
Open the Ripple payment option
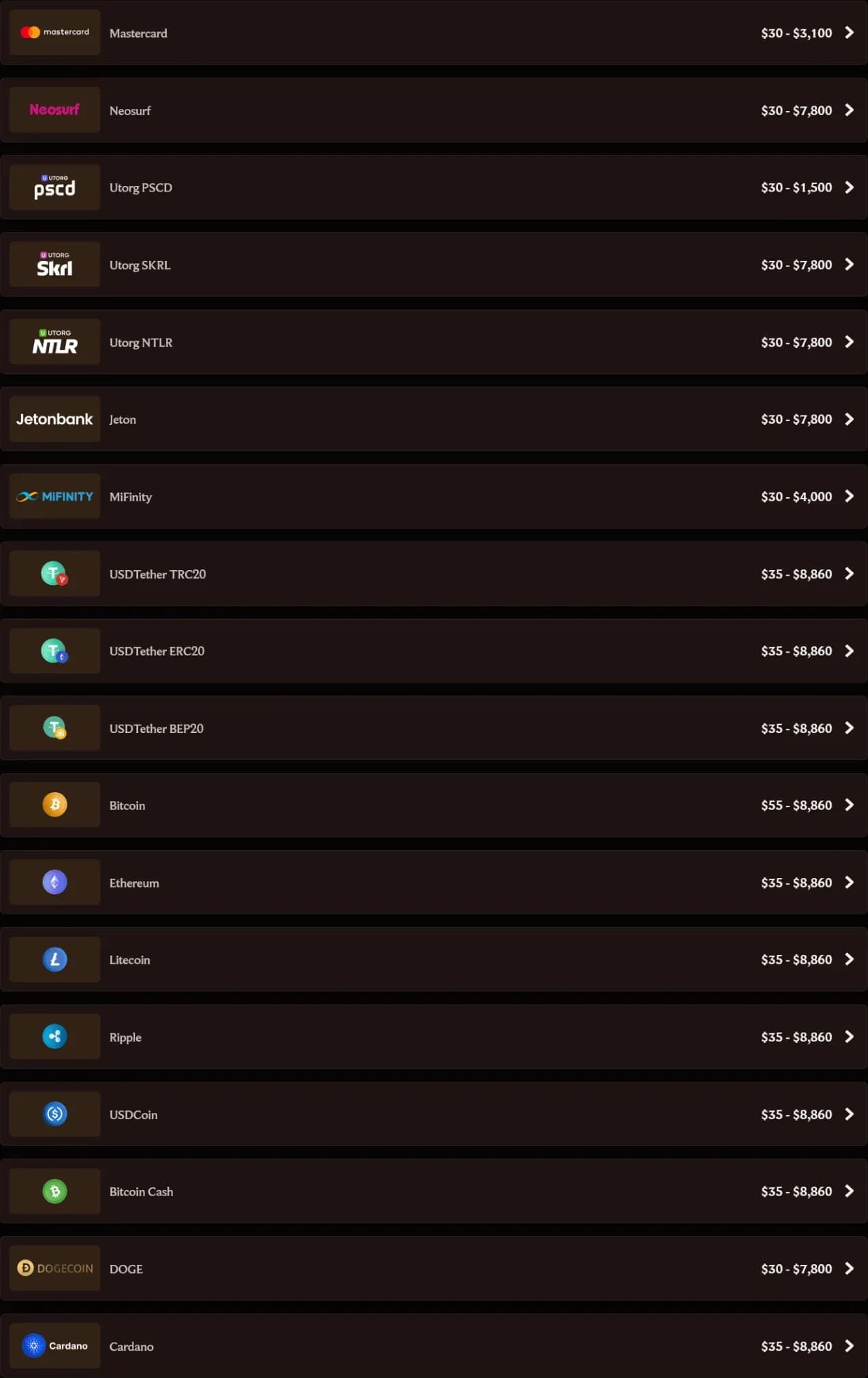[x=433, y=1037]
